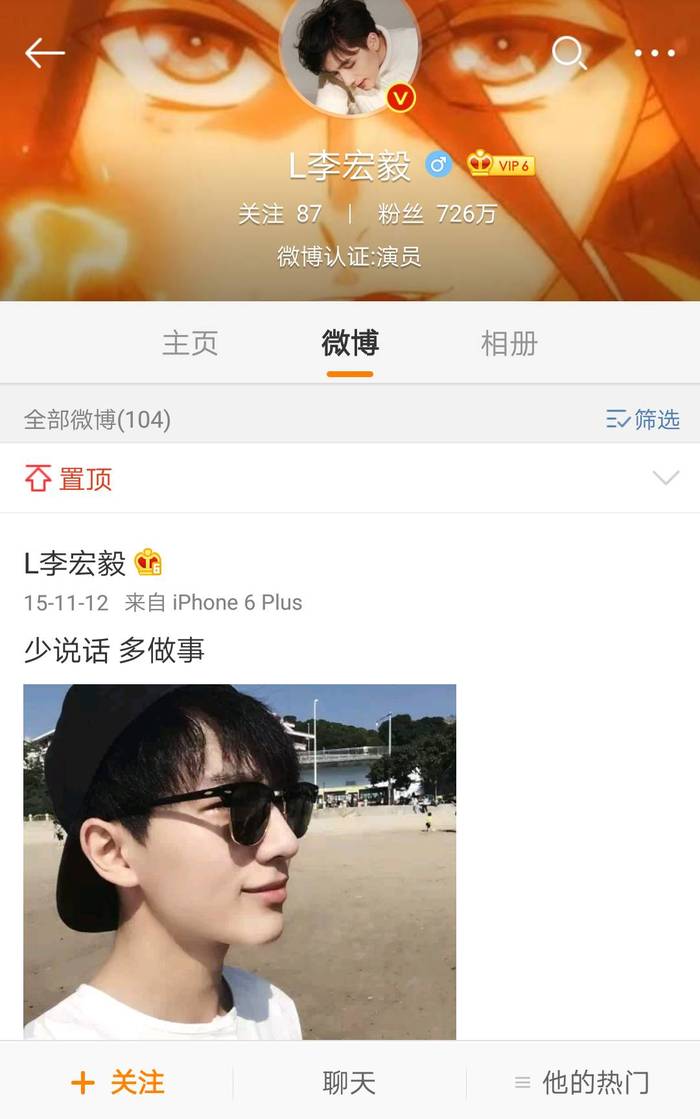Open the VIP 6 badge
The height and width of the screenshot is (1119, 700).
point(502,164)
